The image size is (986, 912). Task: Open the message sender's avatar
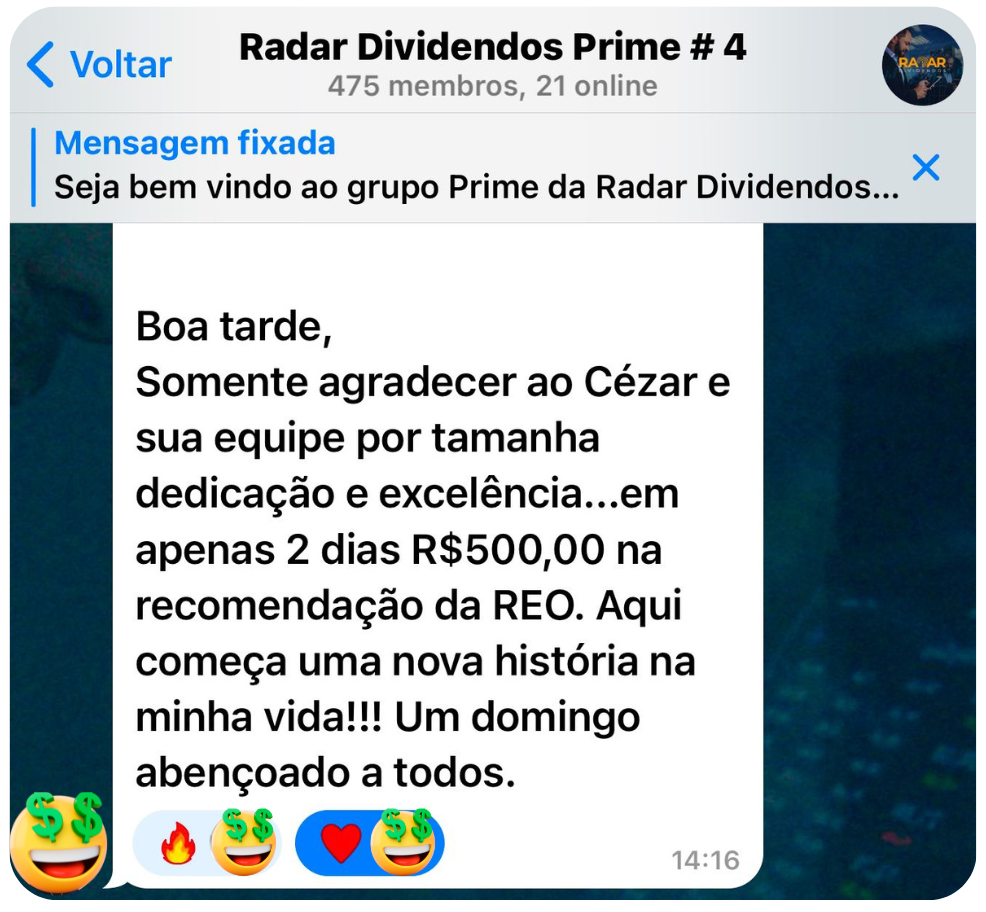click(60, 843)
